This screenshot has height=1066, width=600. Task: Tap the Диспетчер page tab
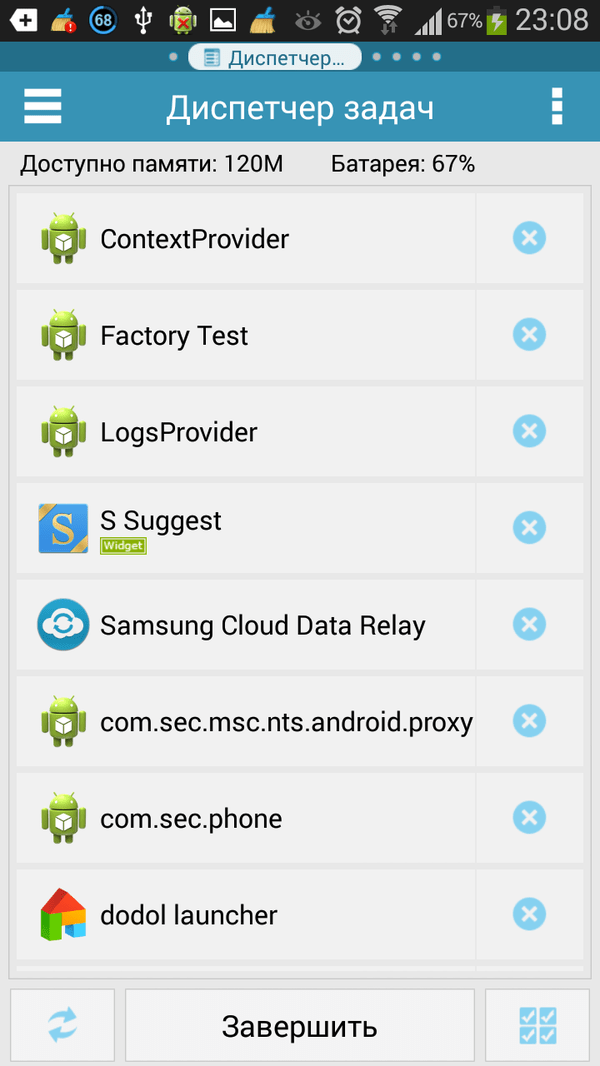tap(274, 58)
